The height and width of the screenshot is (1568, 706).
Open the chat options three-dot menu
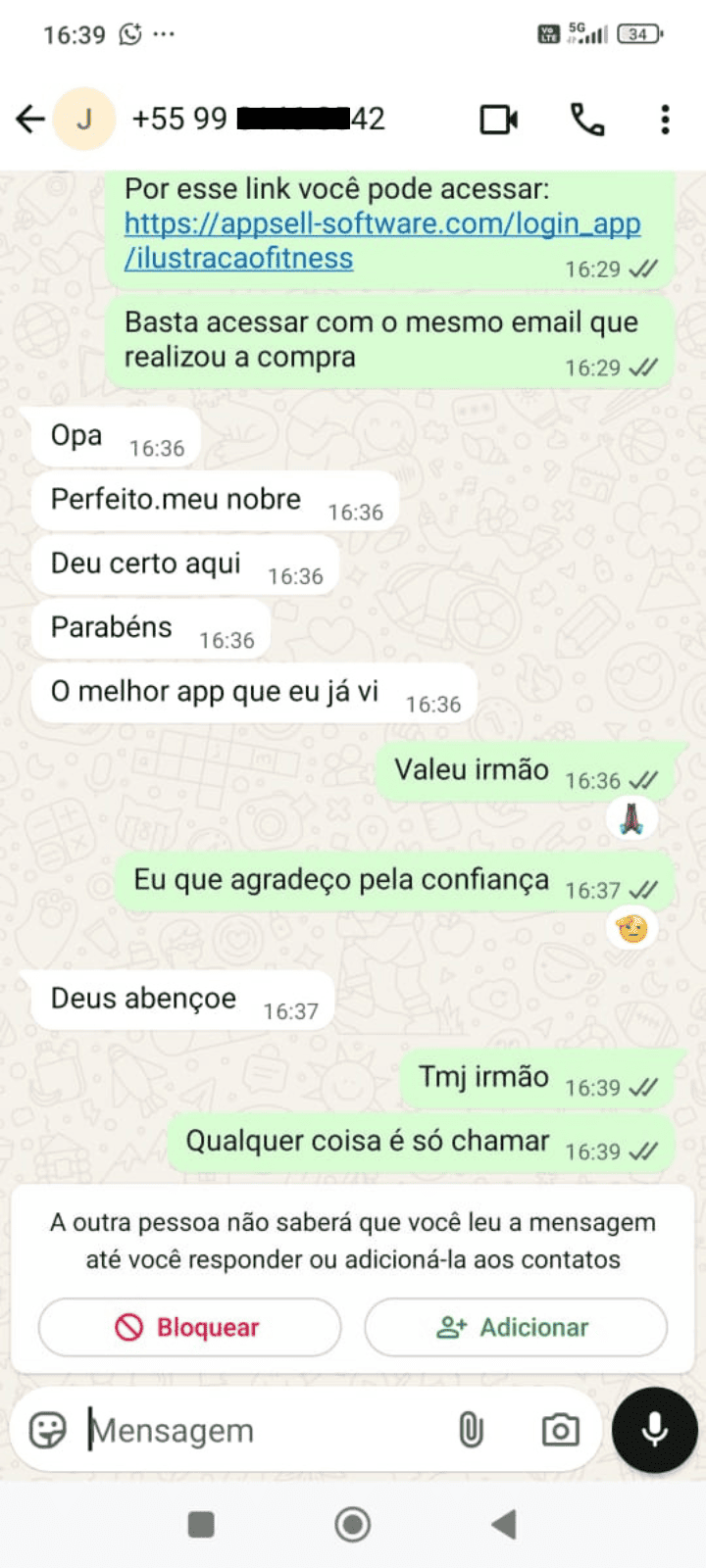[x=666, y=119]
